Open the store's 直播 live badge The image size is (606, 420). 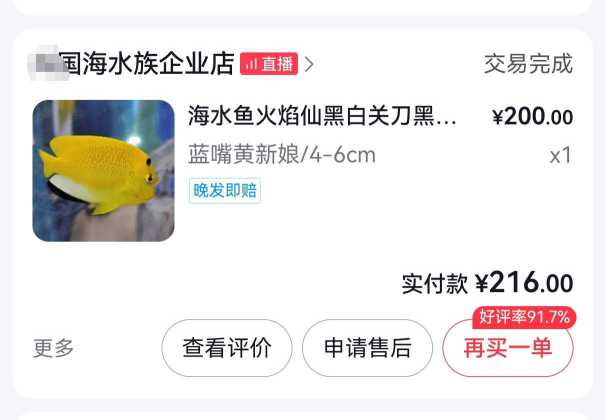[269, 65]
